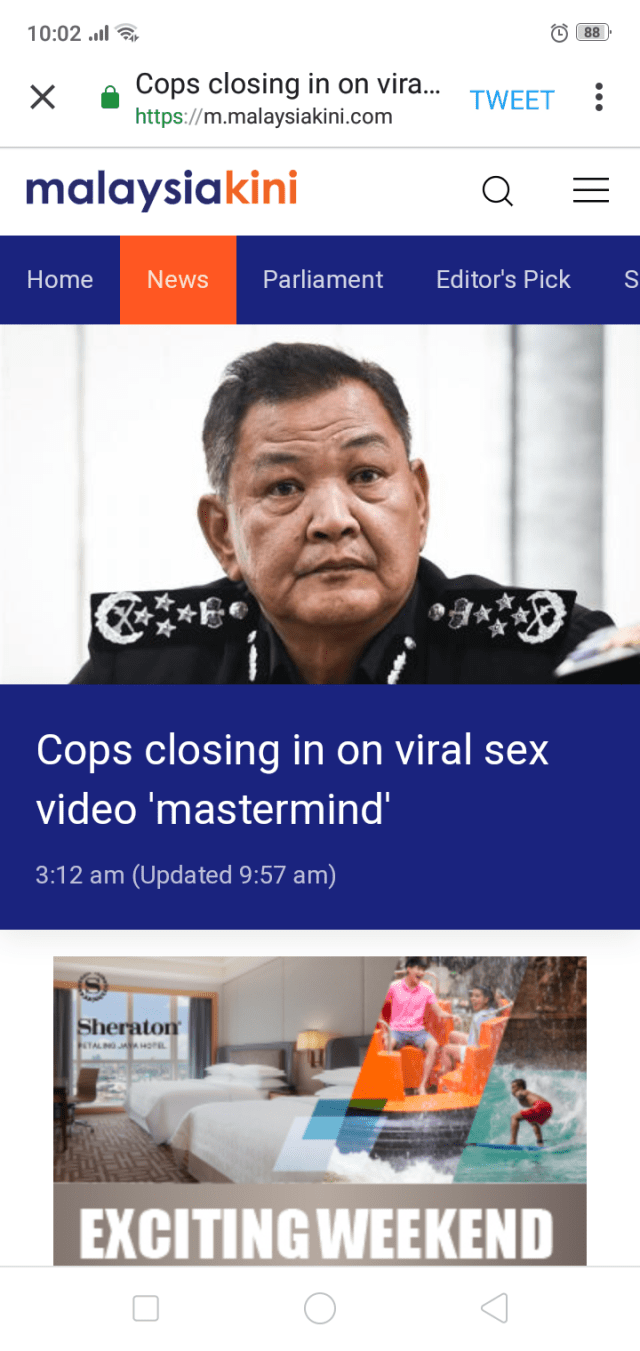Go to the Home tab
Viewport: 640px width, 1351px height.
(60, 280)
